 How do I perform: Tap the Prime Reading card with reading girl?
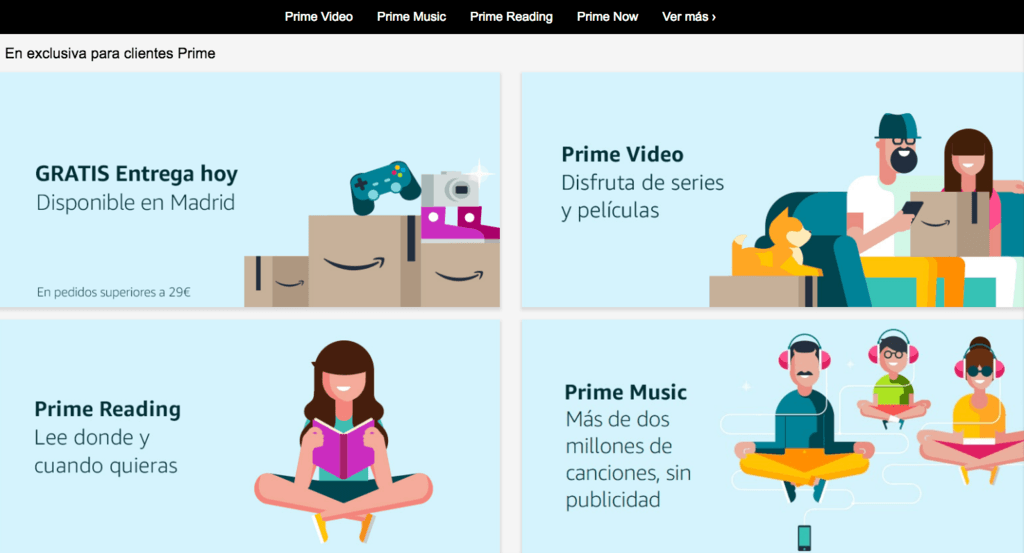coord(250,437)
